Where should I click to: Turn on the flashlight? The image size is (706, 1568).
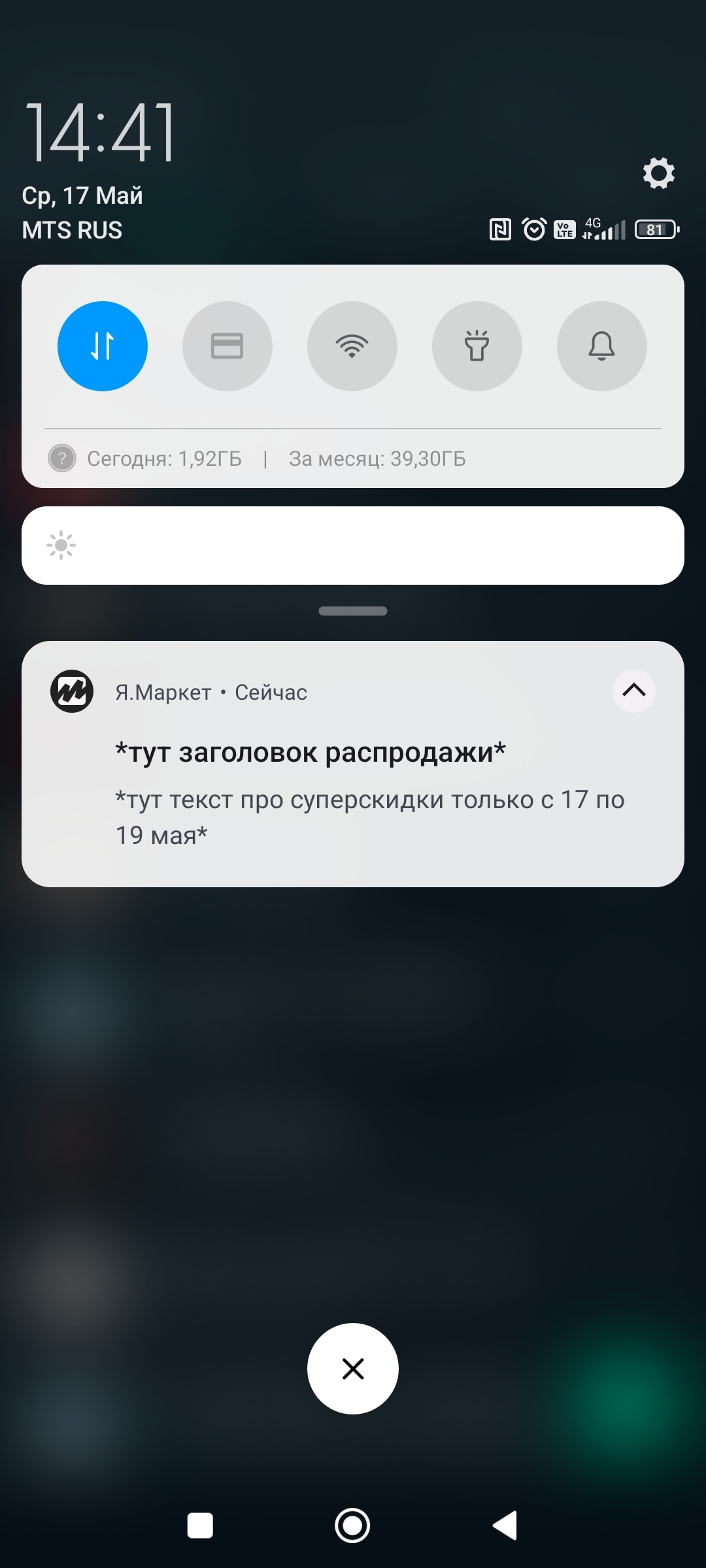[477, 346]
